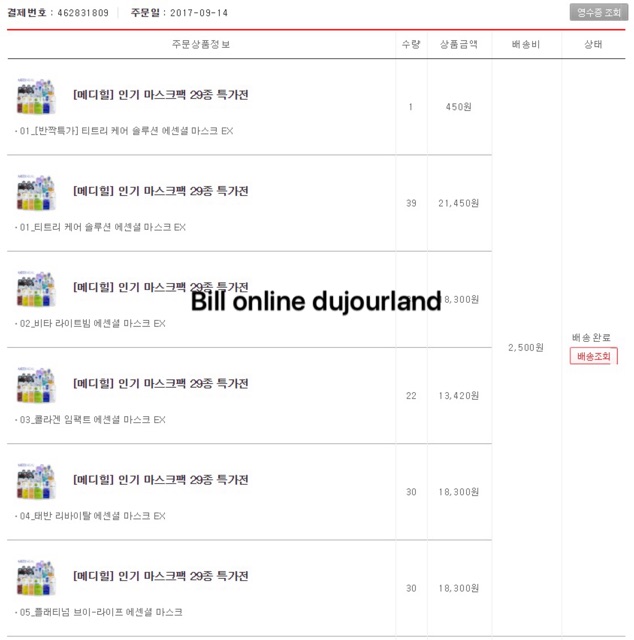Open the product with 태반 리바이탈 mask option
Viewport: 634px width, 640px height.
pos(160,480)
